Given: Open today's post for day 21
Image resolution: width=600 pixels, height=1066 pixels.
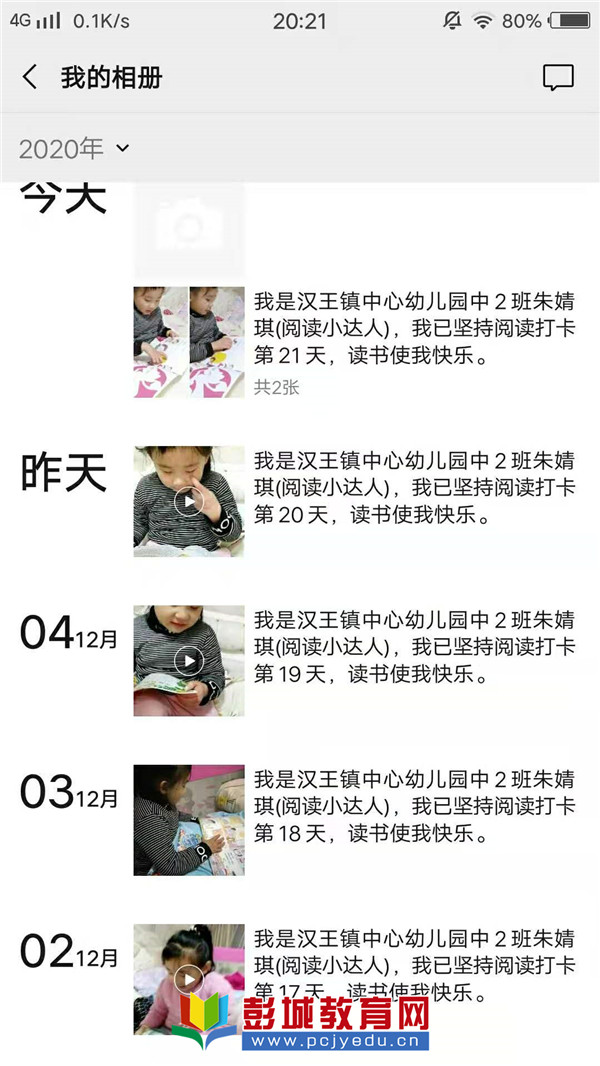Looking at the screenshot, I should click(x=189, y=342).
